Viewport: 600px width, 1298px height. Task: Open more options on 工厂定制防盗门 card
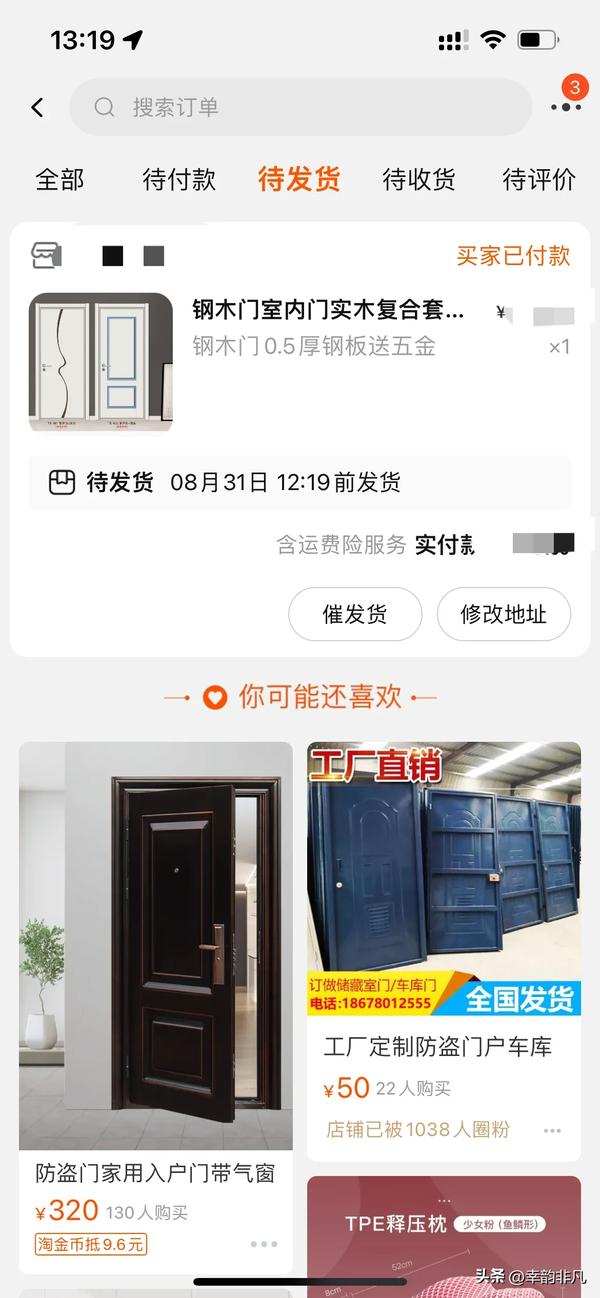pos(552,1130)
